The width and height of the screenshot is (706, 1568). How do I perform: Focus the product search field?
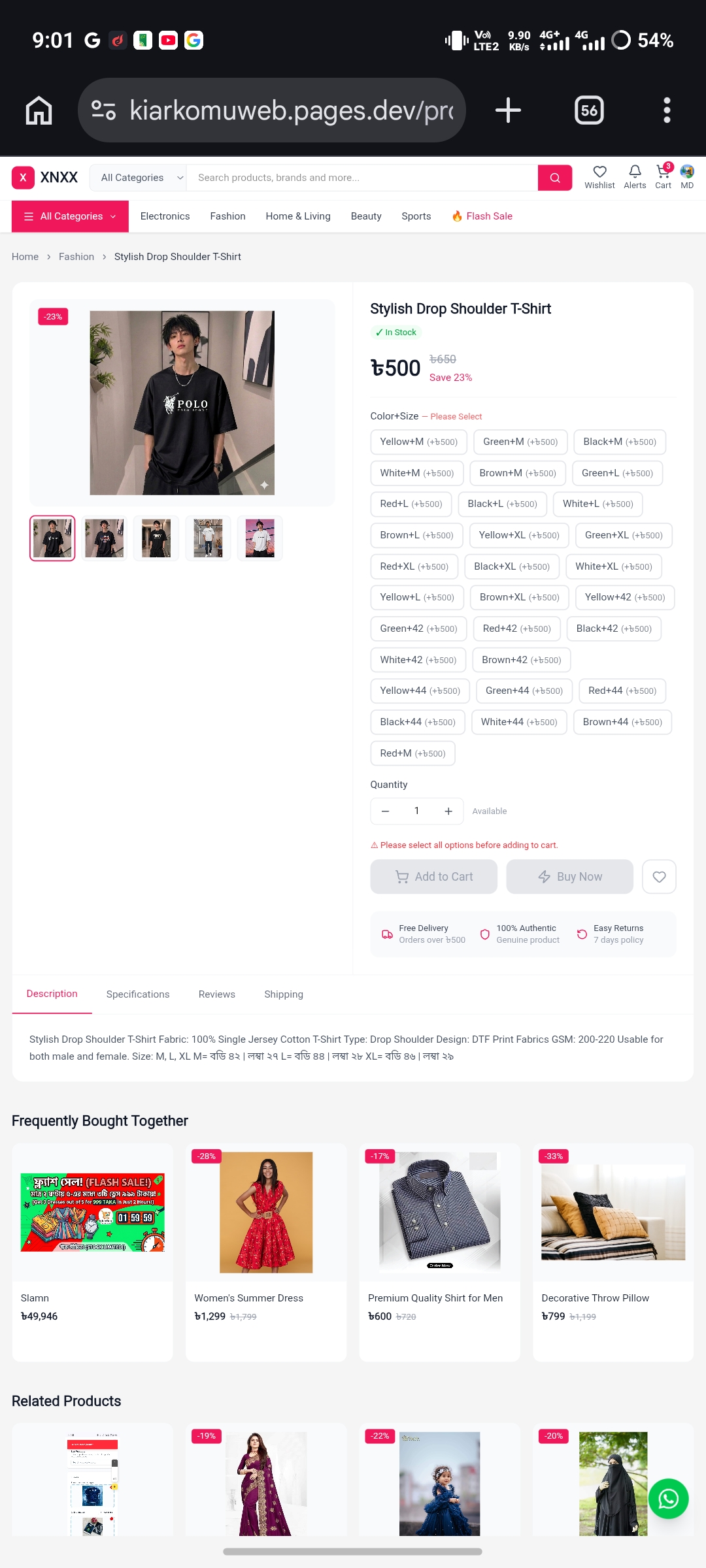coord(362,178)
